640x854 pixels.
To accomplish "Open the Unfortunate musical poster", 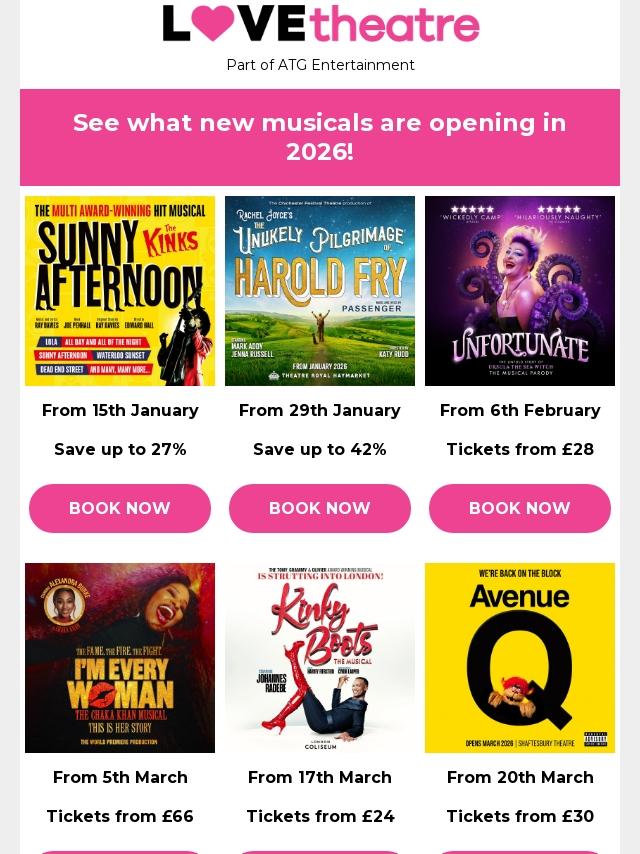I will click(x=520, y=291).
